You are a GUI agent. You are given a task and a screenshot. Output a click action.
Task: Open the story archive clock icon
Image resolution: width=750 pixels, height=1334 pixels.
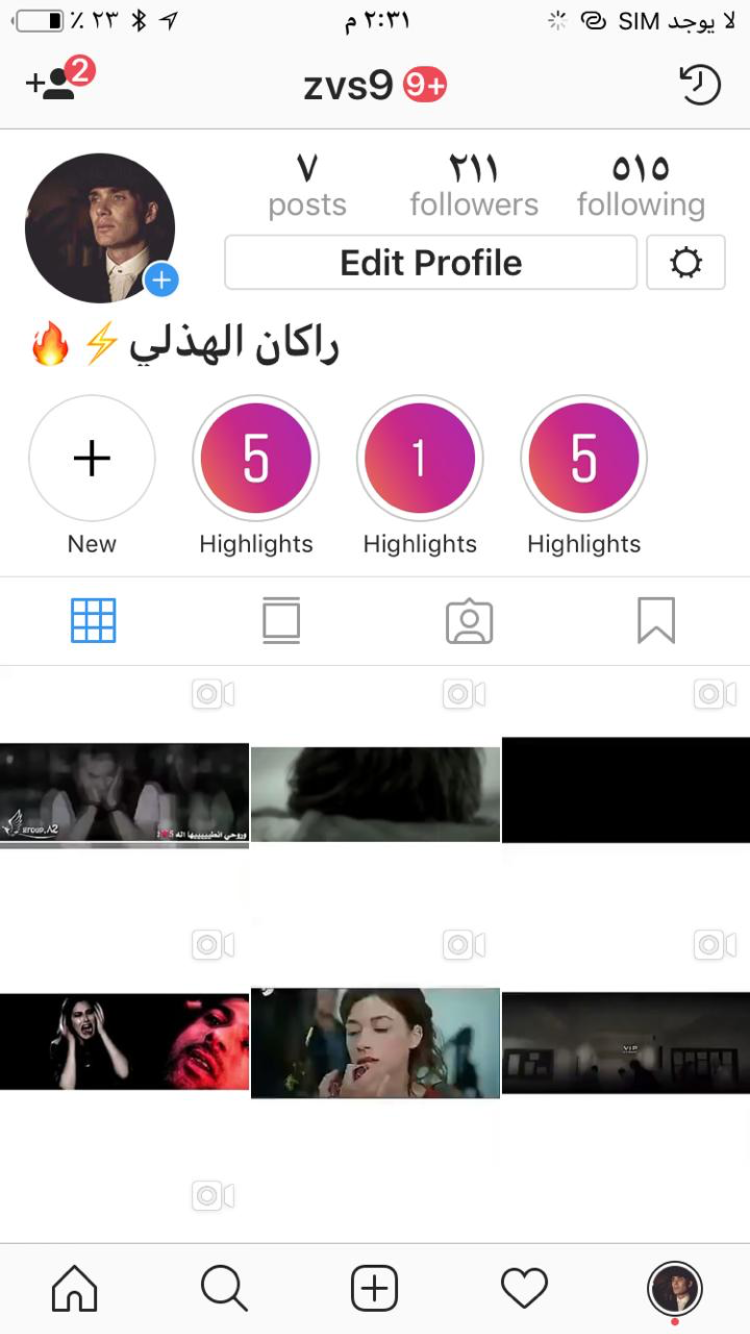[699, 85]
